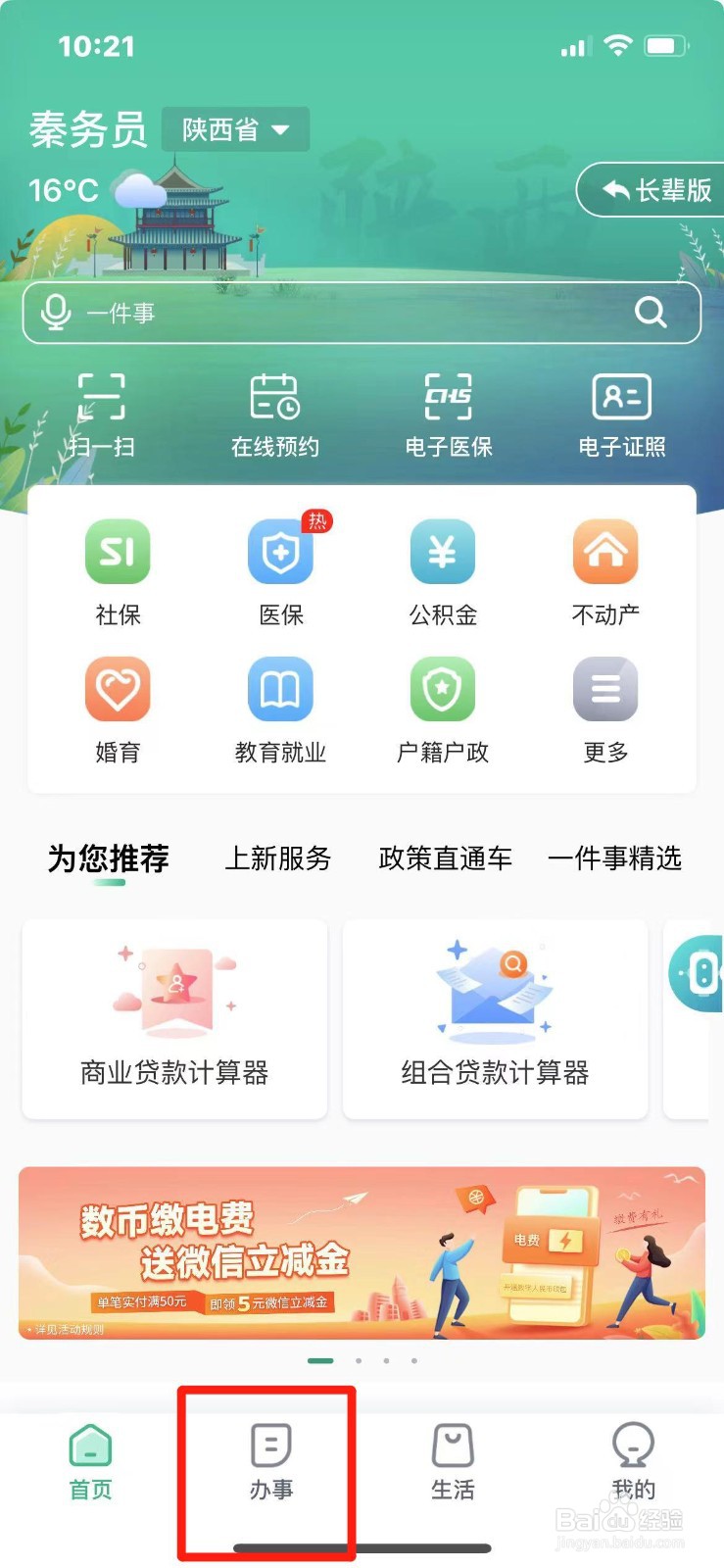This screenshot has width=724, height=1568.
Task: Open the 电子医保 e-insurance icon
Action: [x=447, y=414]
